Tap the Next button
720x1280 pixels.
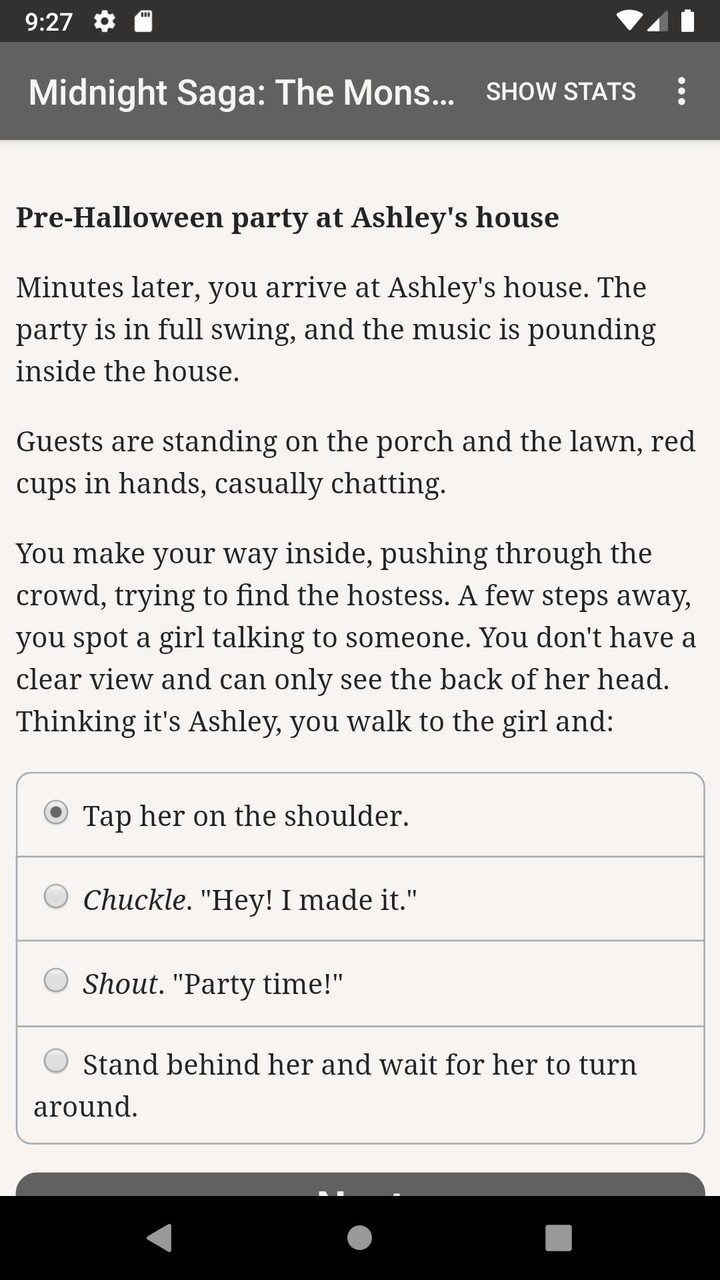point(360,1186)
